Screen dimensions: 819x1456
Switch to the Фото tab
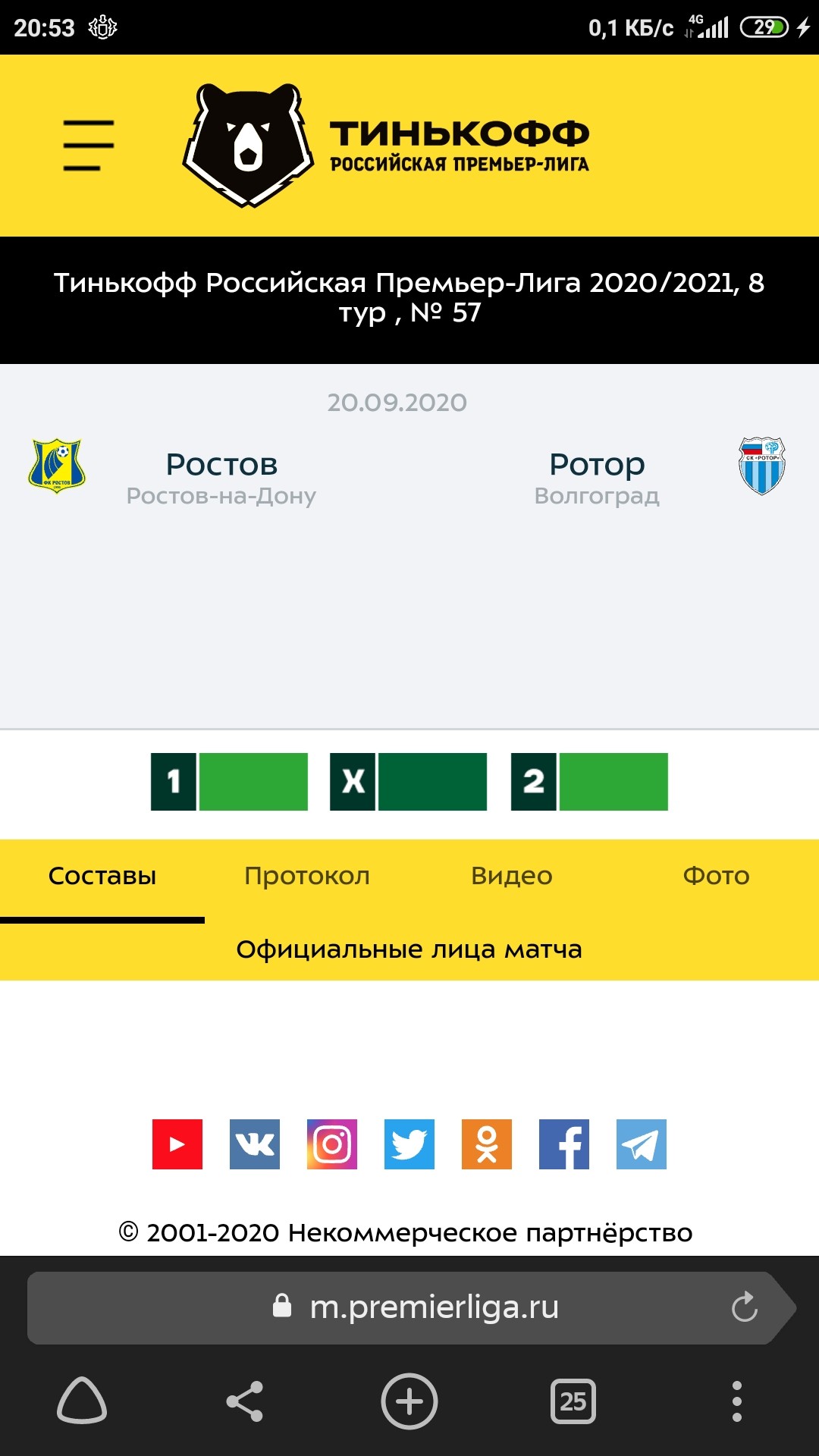point(717,876)
